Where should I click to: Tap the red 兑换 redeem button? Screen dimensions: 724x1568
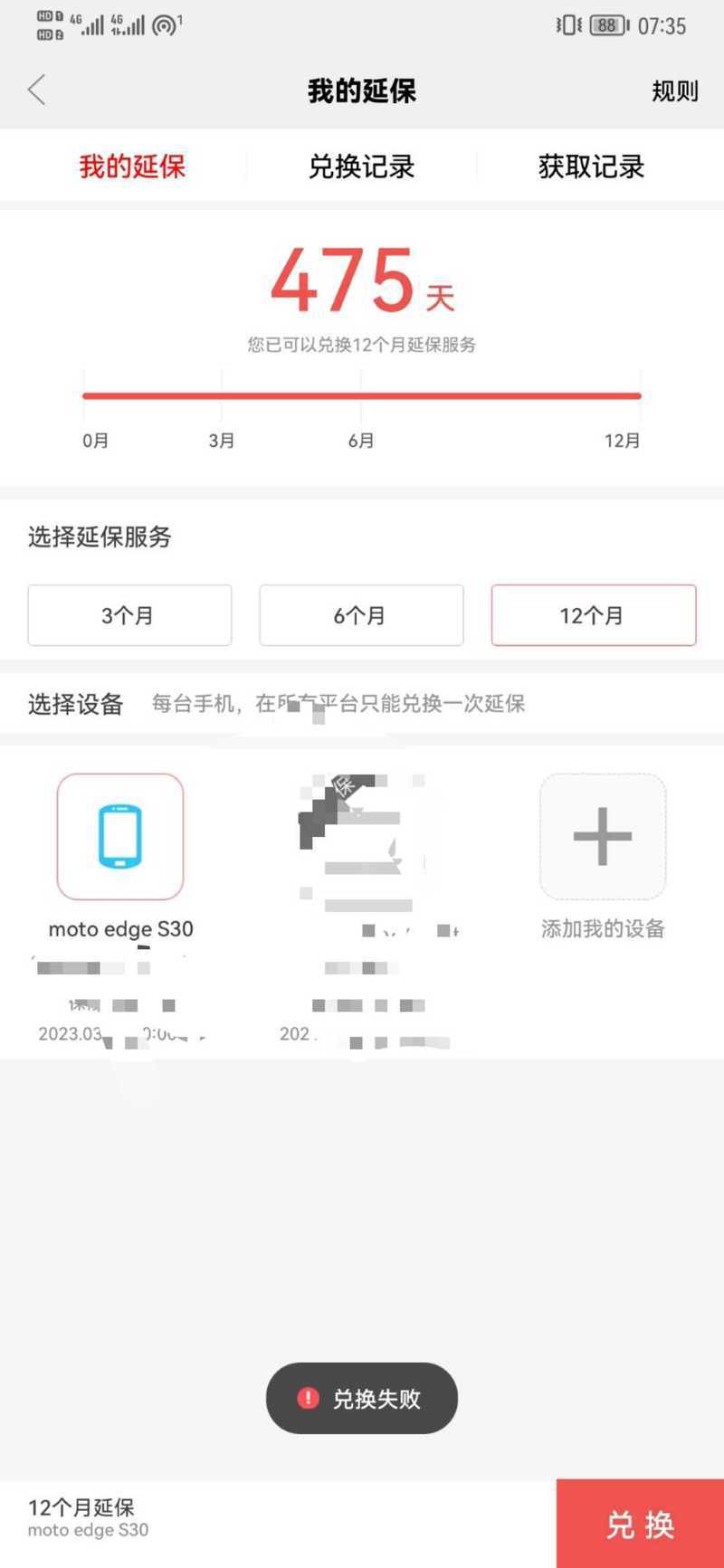640,1524
